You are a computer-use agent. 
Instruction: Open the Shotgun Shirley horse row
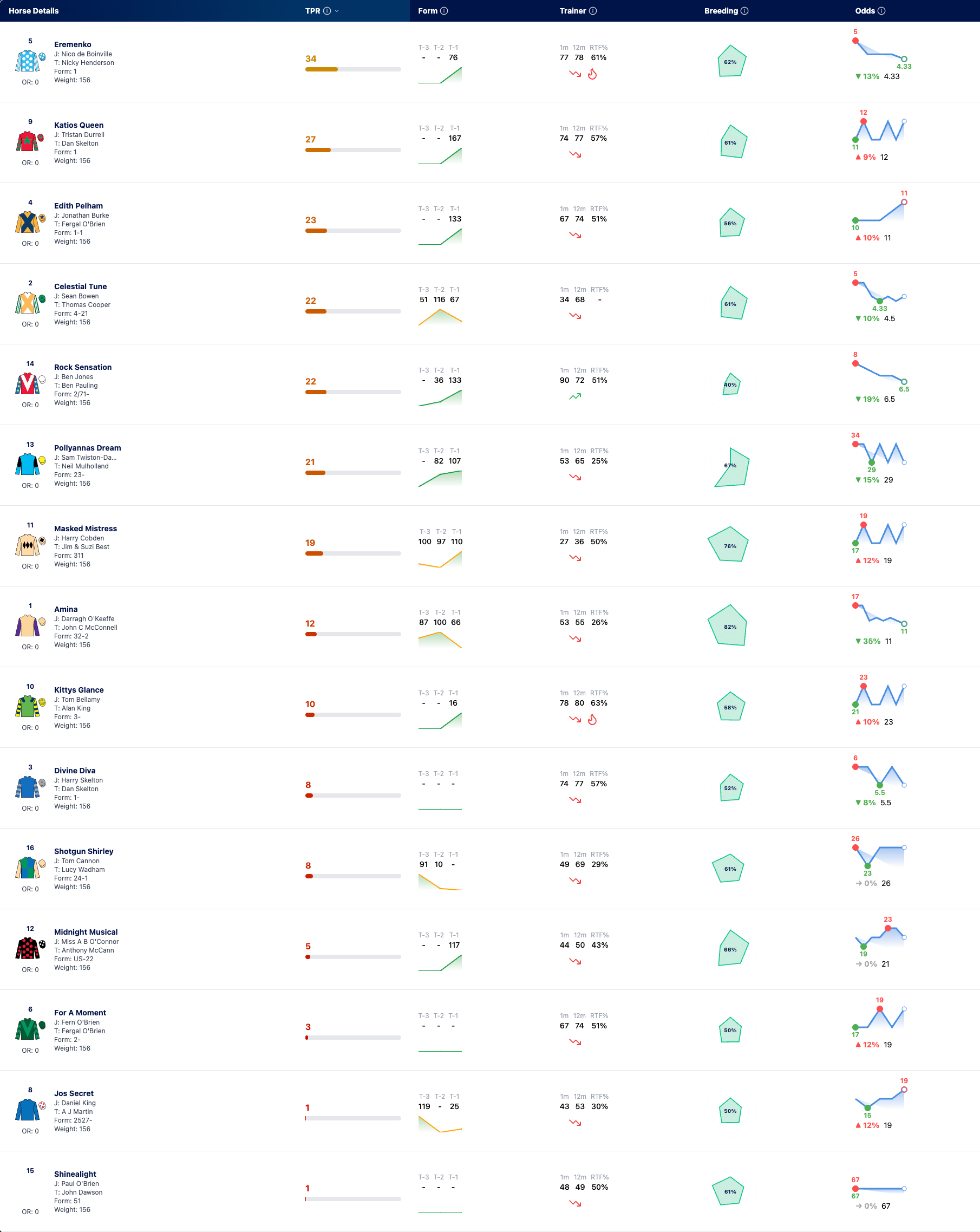click(x=489, y=869)
